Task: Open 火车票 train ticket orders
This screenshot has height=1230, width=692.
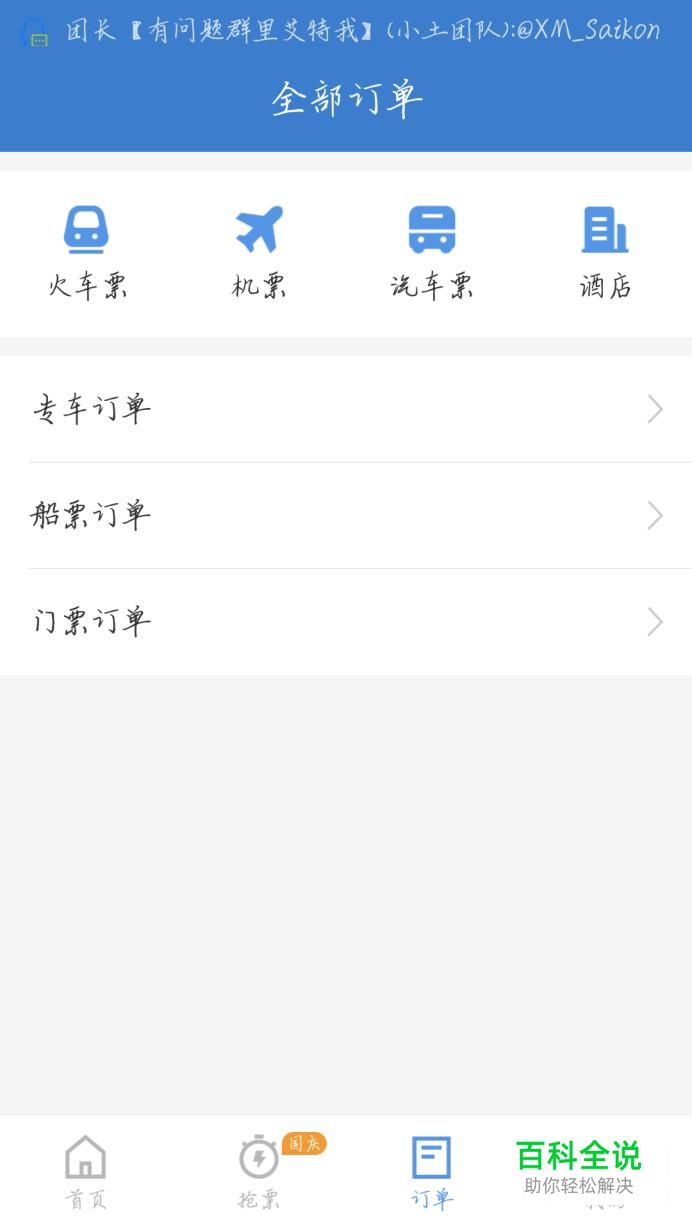Action: click(x=87, y=253)
